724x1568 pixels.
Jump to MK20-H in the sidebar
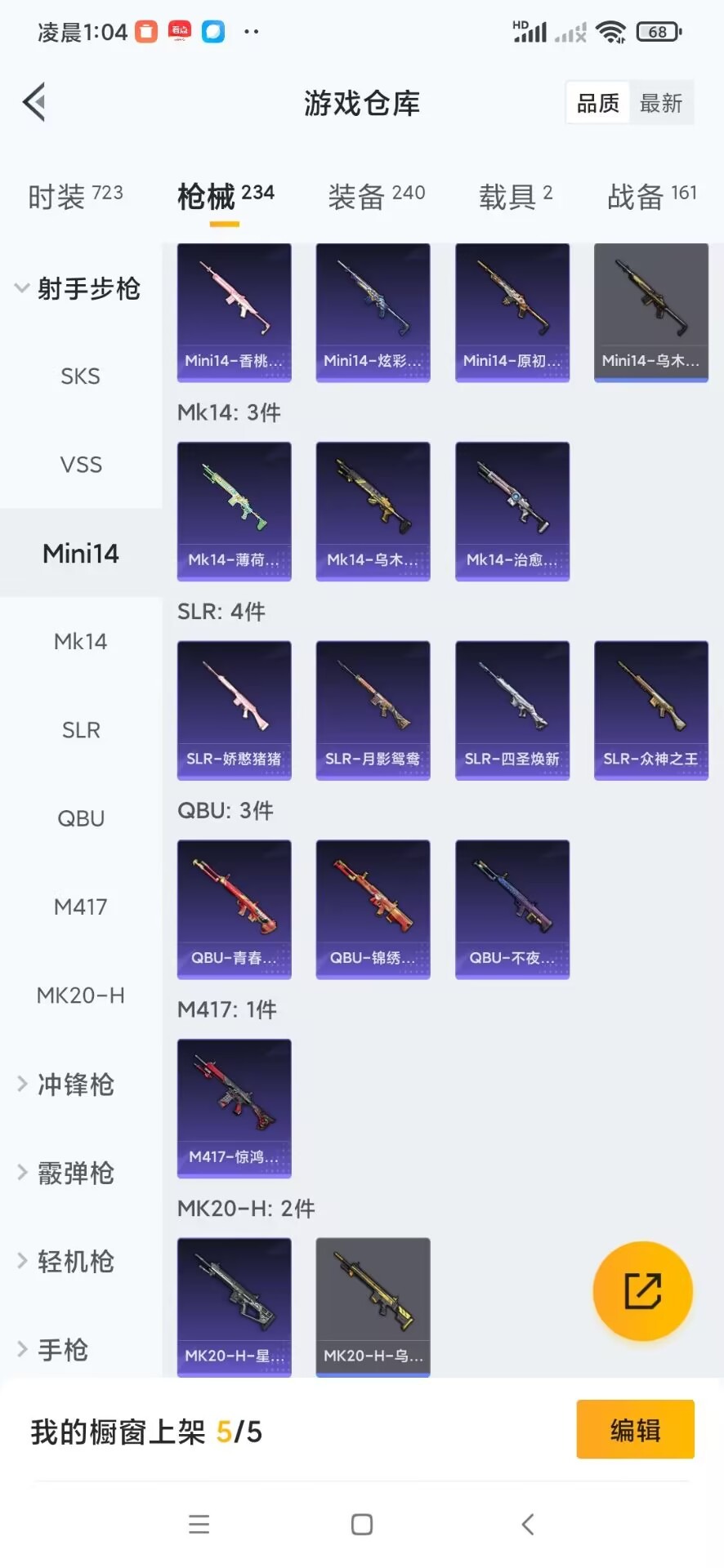(x=81, y=996)
